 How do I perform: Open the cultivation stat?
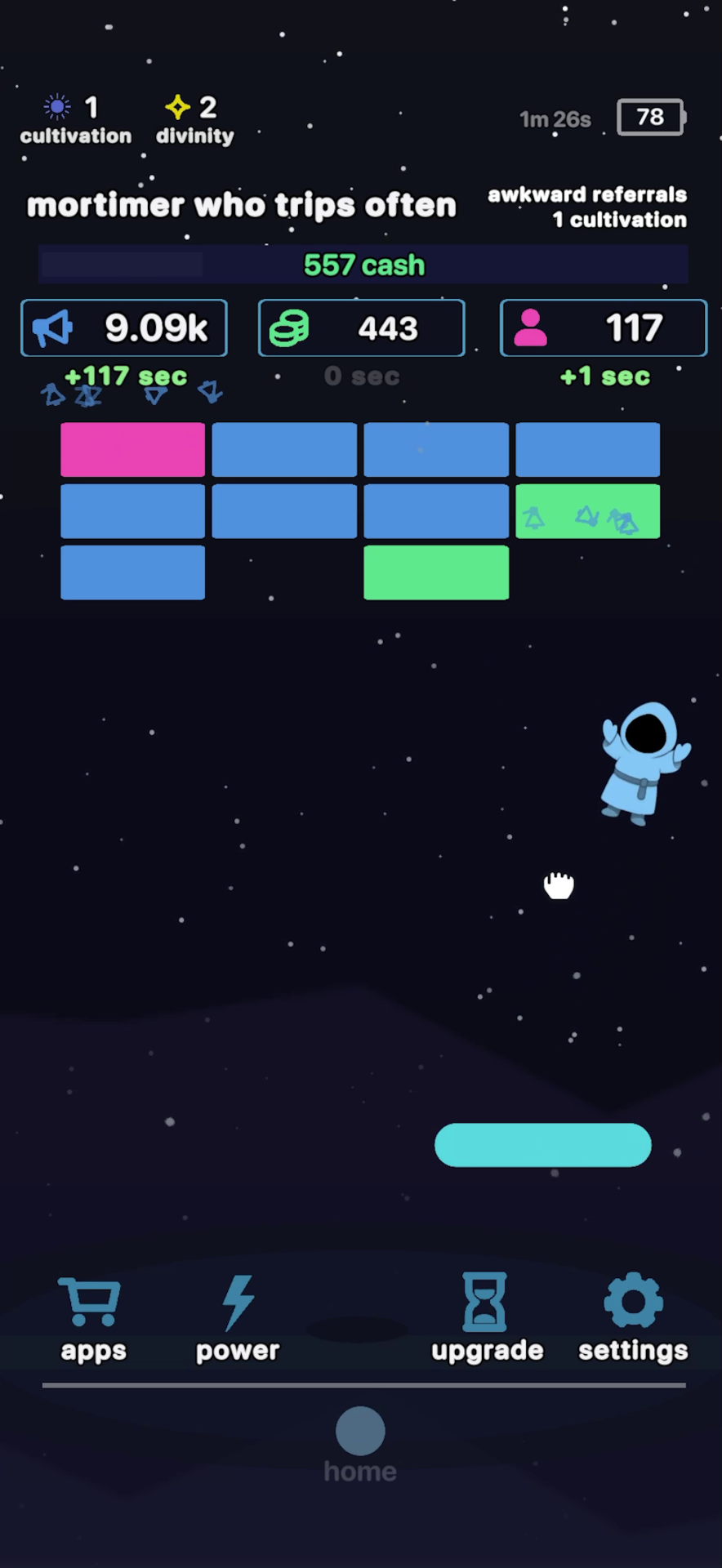75,119
